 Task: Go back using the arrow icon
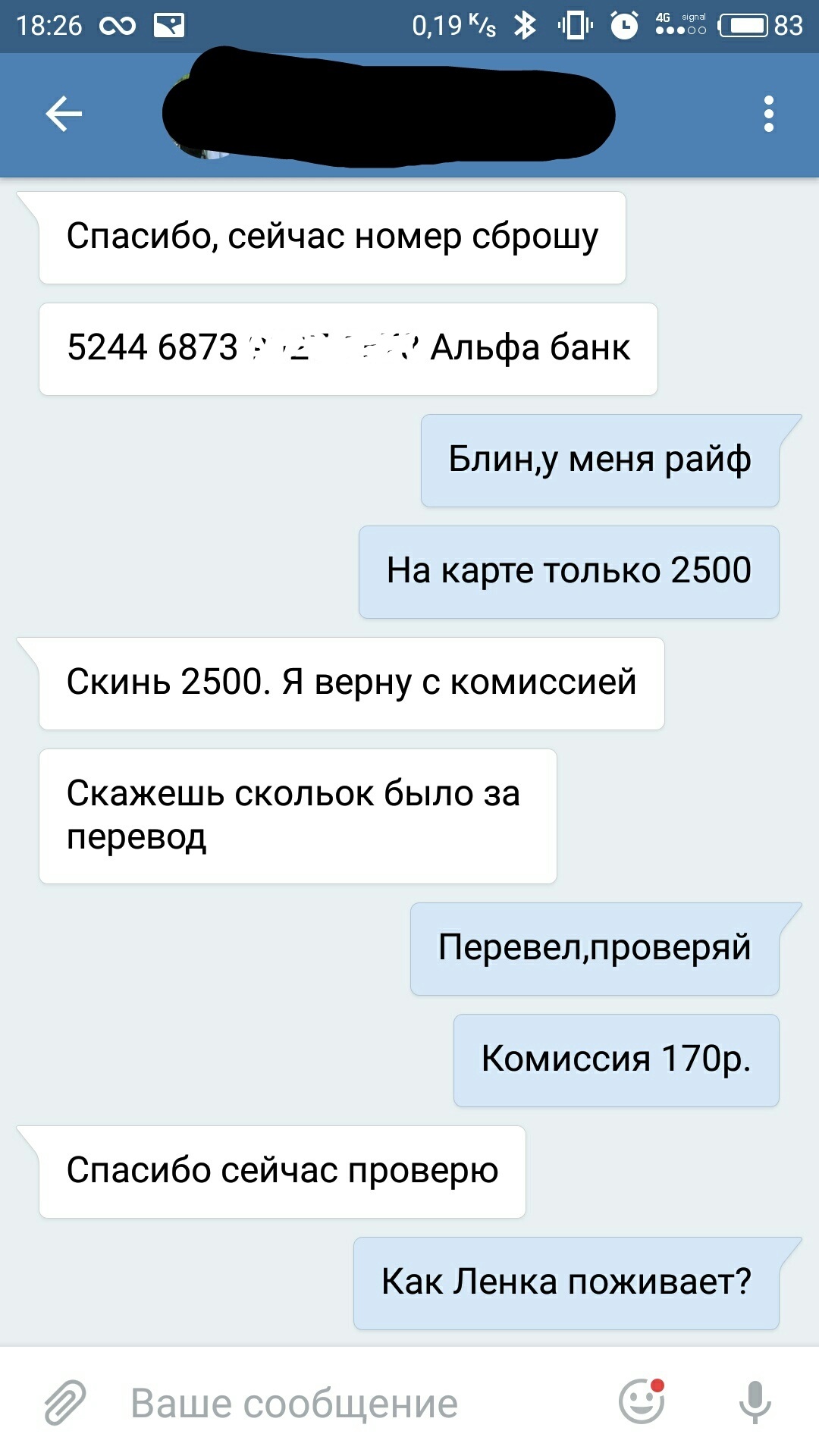click(x=64, y=115)
